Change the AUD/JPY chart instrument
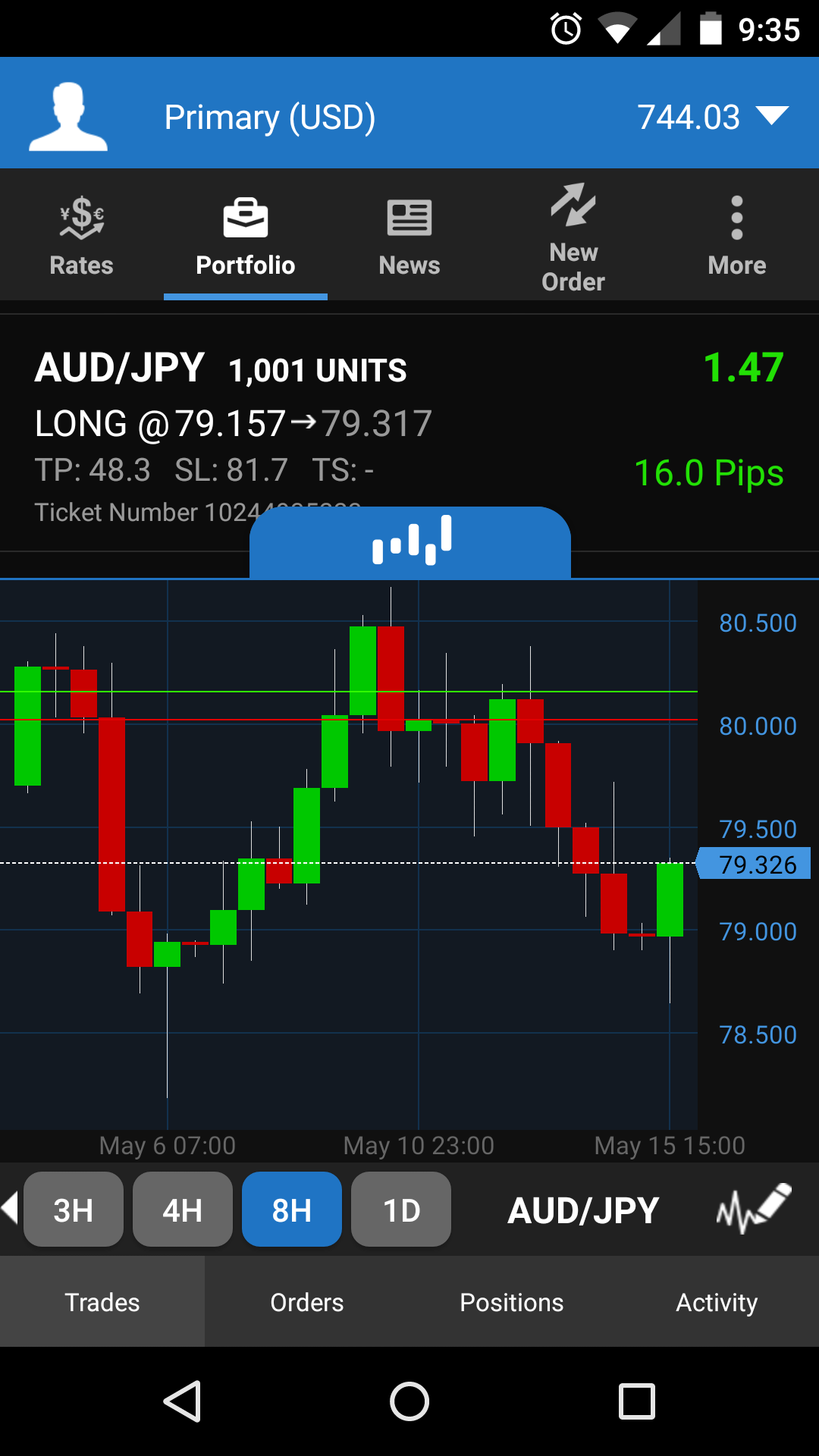819x1456 pixels. point(583,1210)
